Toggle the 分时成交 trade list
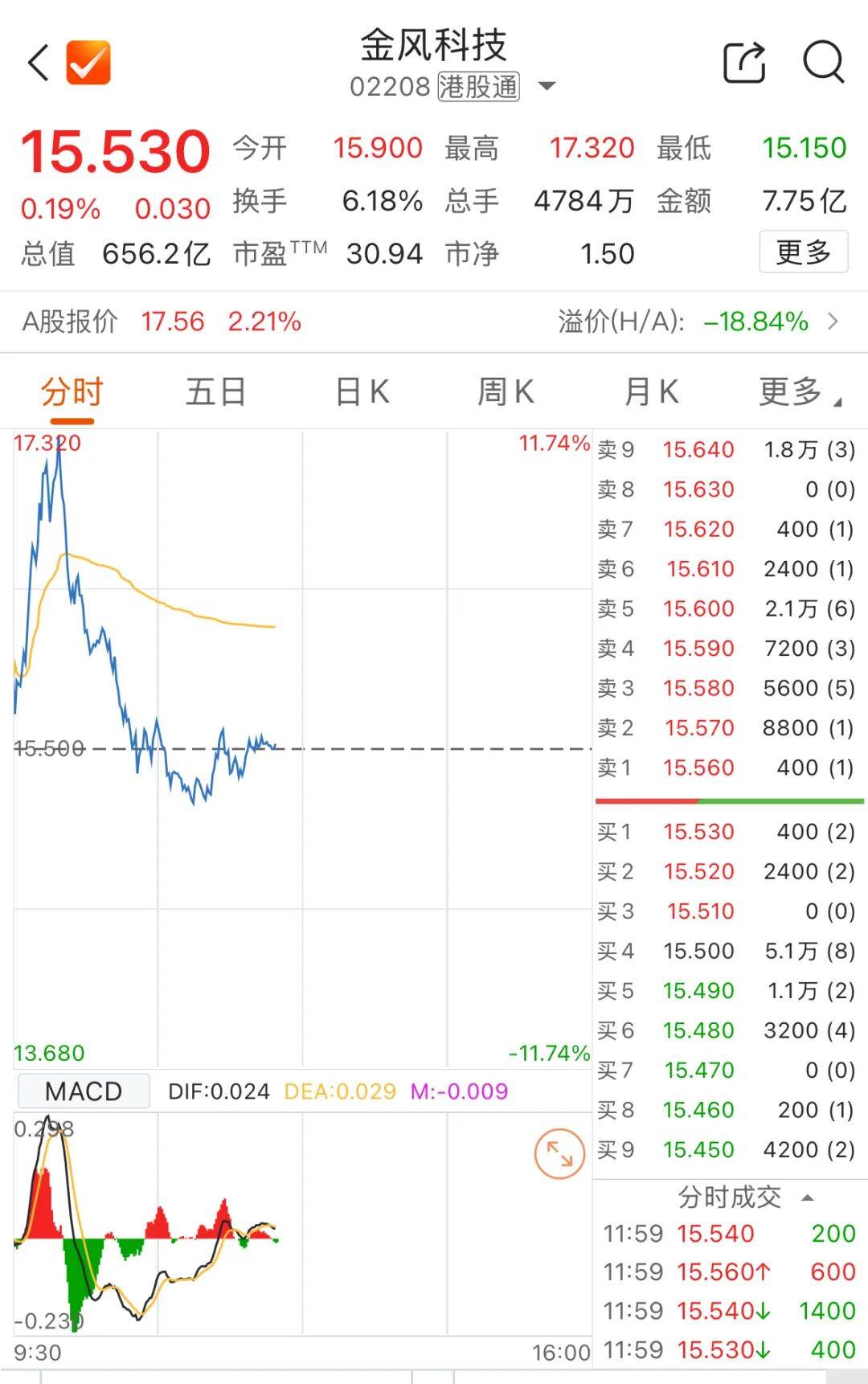868x1384 pixels. tap(744, 1198)
